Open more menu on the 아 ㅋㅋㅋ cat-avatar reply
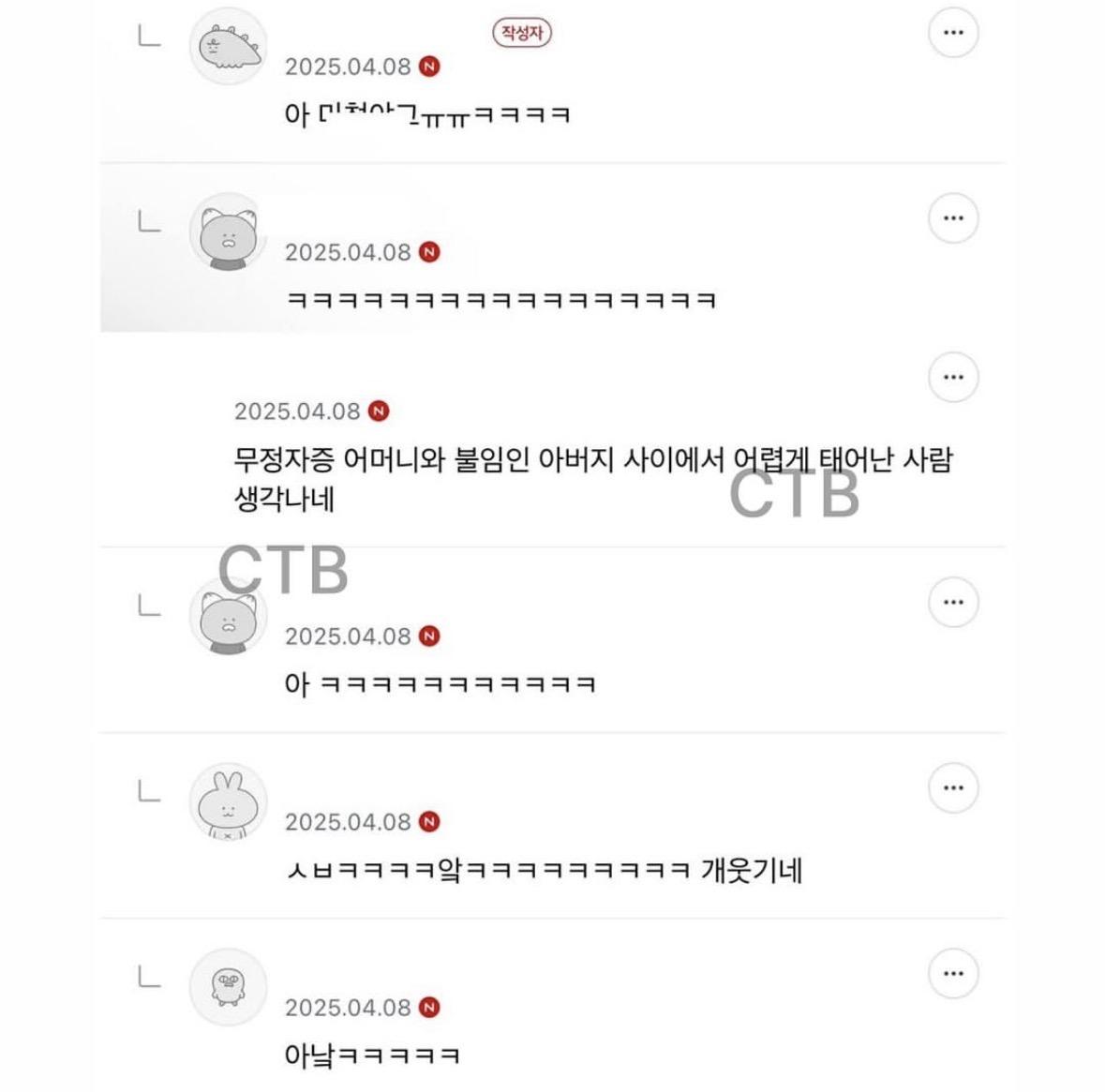This screenshot has height=1092, width=1105. click(x=953, y=602)
